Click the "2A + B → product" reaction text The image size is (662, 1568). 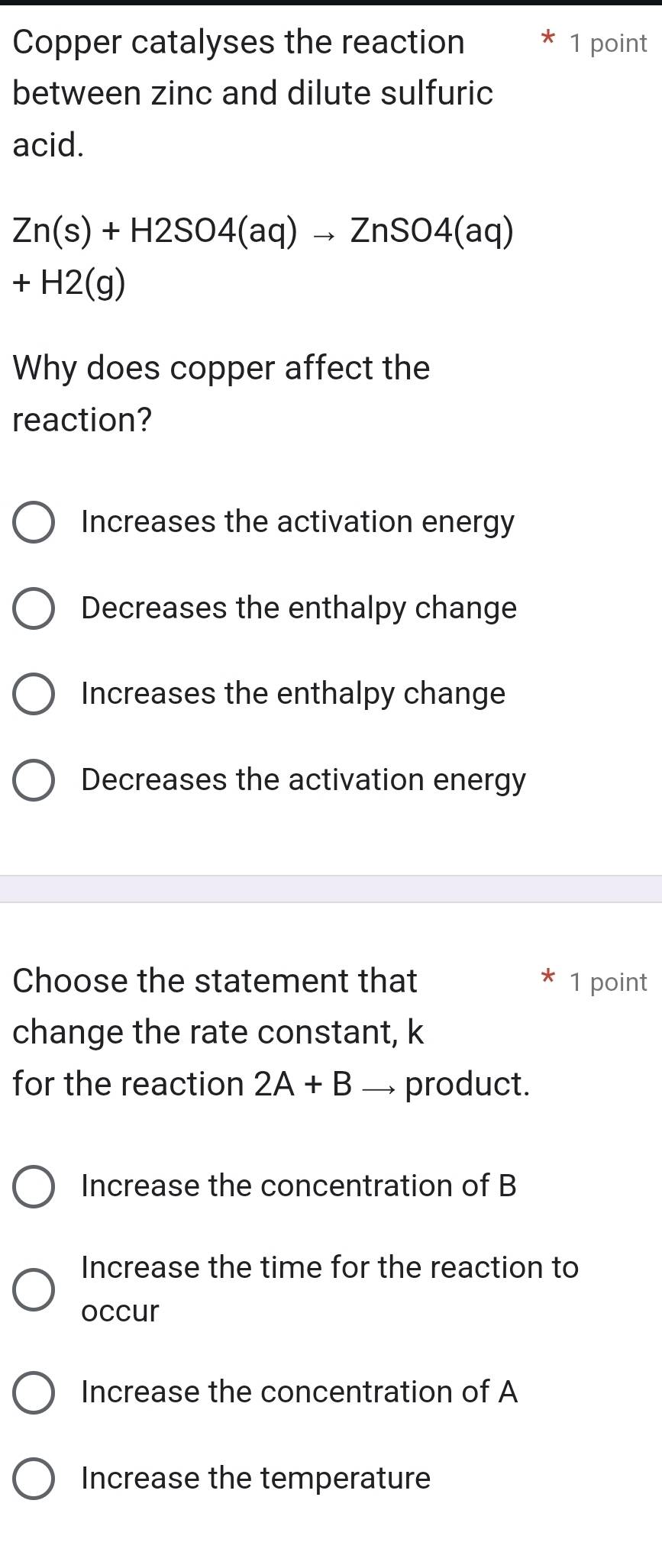[x=389, y=1083]
